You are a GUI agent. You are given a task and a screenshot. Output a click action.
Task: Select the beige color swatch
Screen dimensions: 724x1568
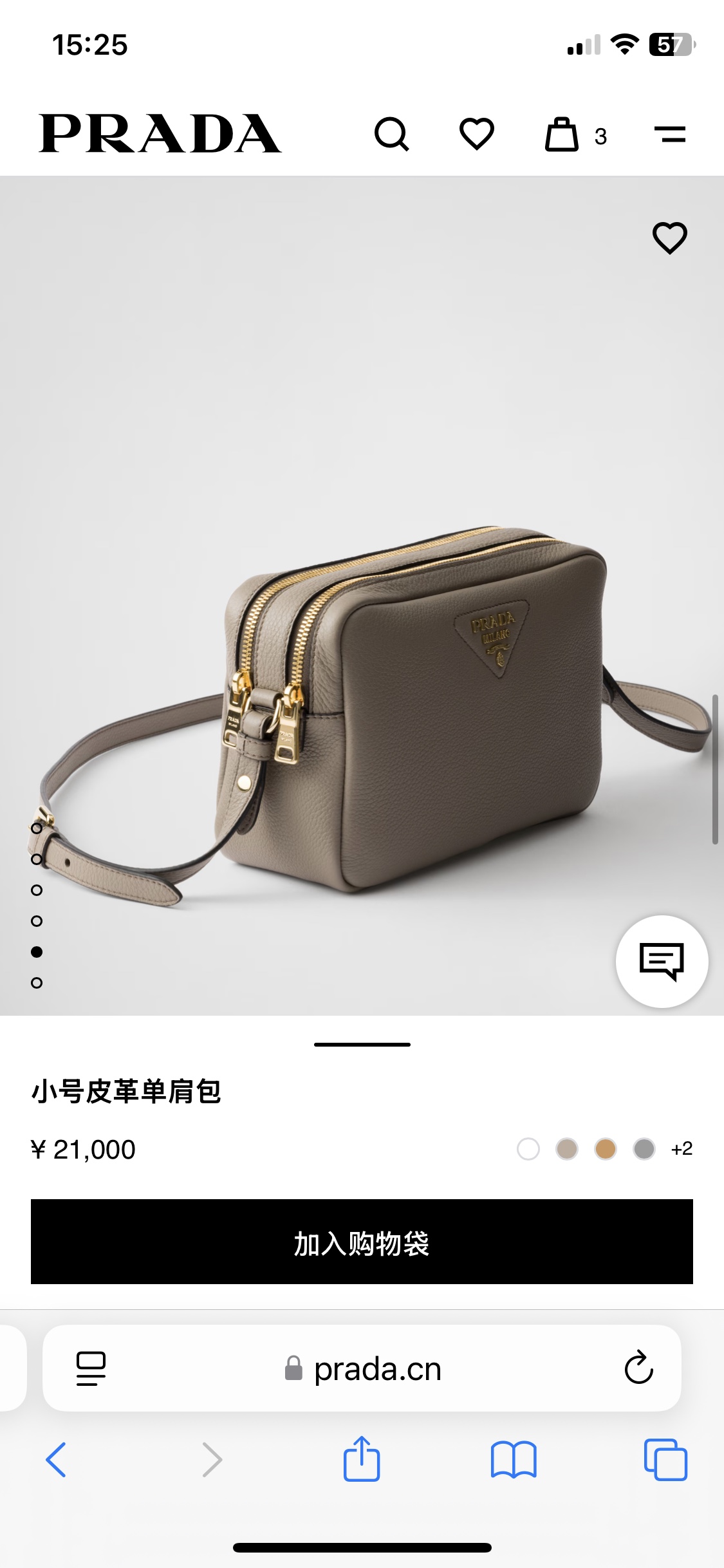pyautogui.click(x=567, y=1149)
